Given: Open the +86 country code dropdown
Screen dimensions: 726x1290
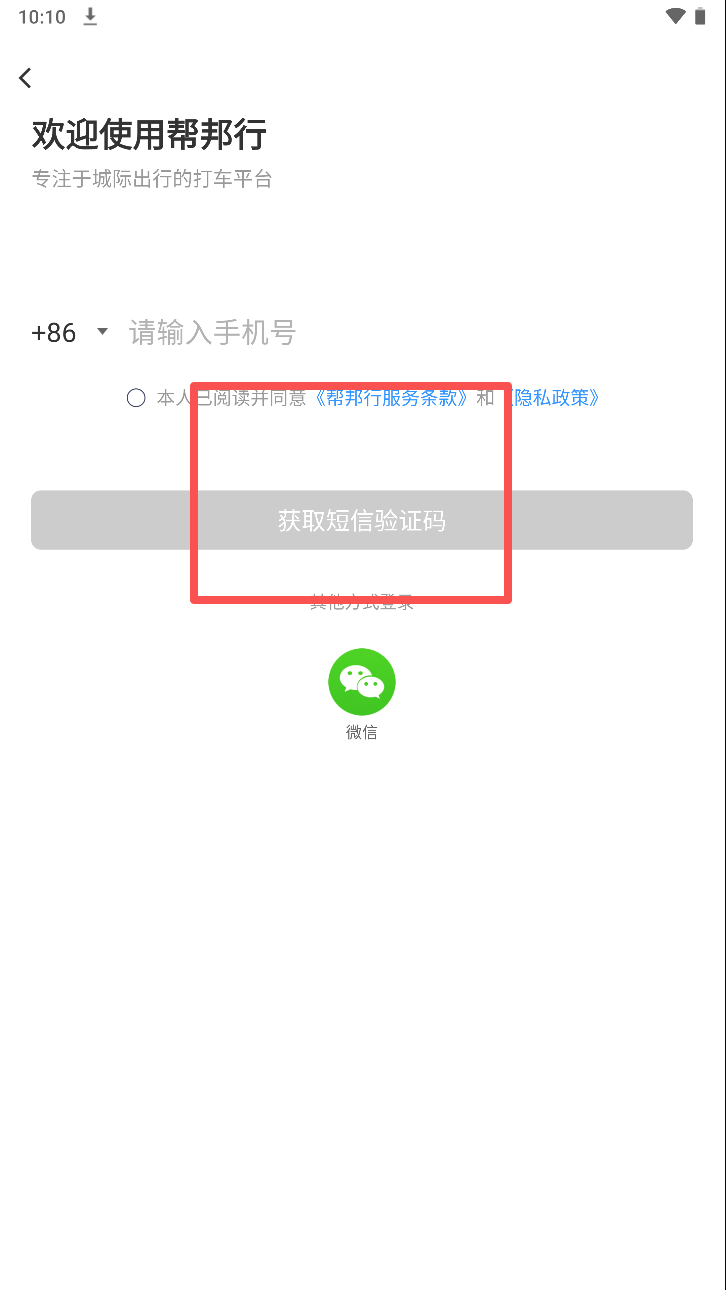Looking at the screenshot, I should pos(70,332).
